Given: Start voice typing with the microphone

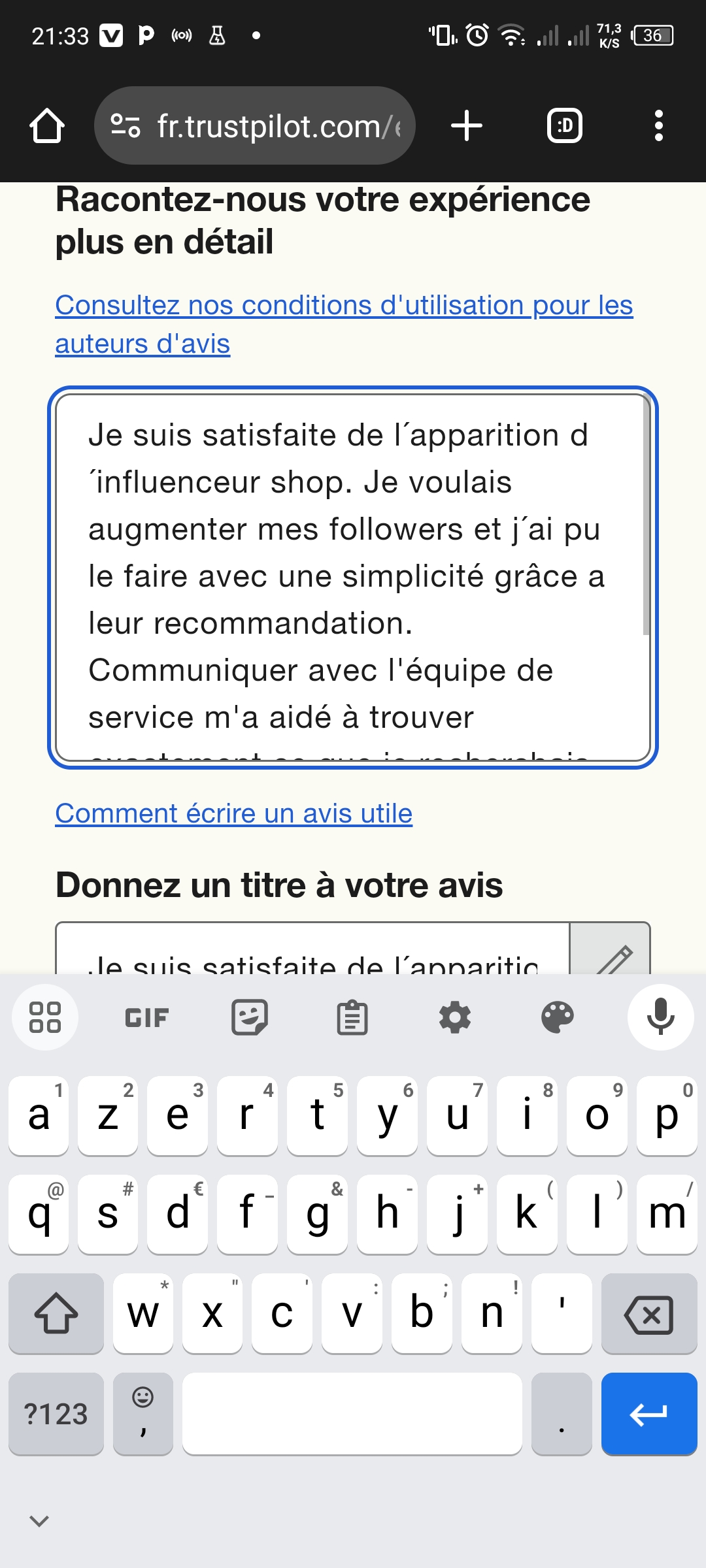Looking at the screenshot, I should (x=660, y=1018).
